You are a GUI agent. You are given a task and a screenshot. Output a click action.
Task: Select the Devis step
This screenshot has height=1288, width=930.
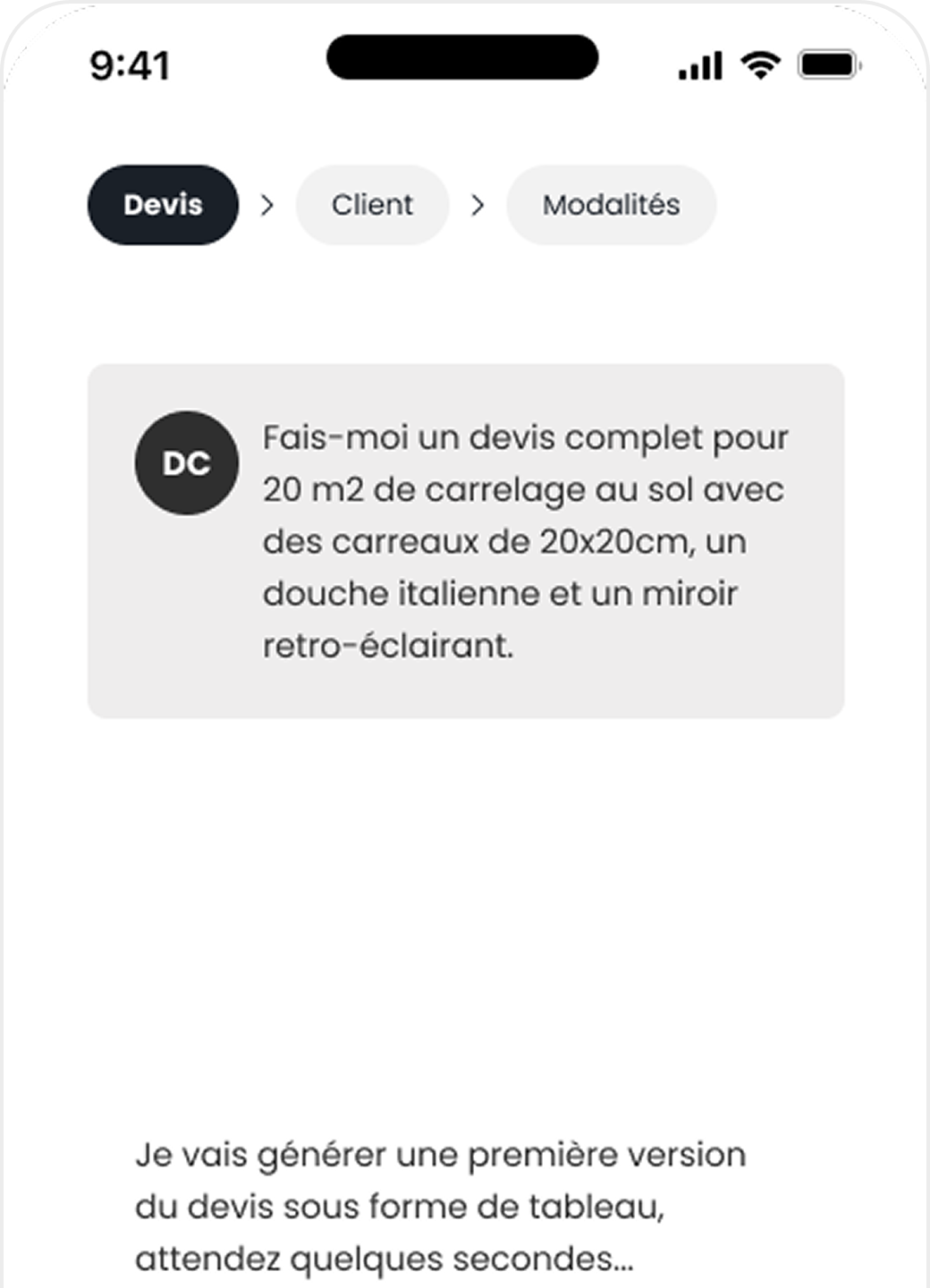click(x=163, y=205)
